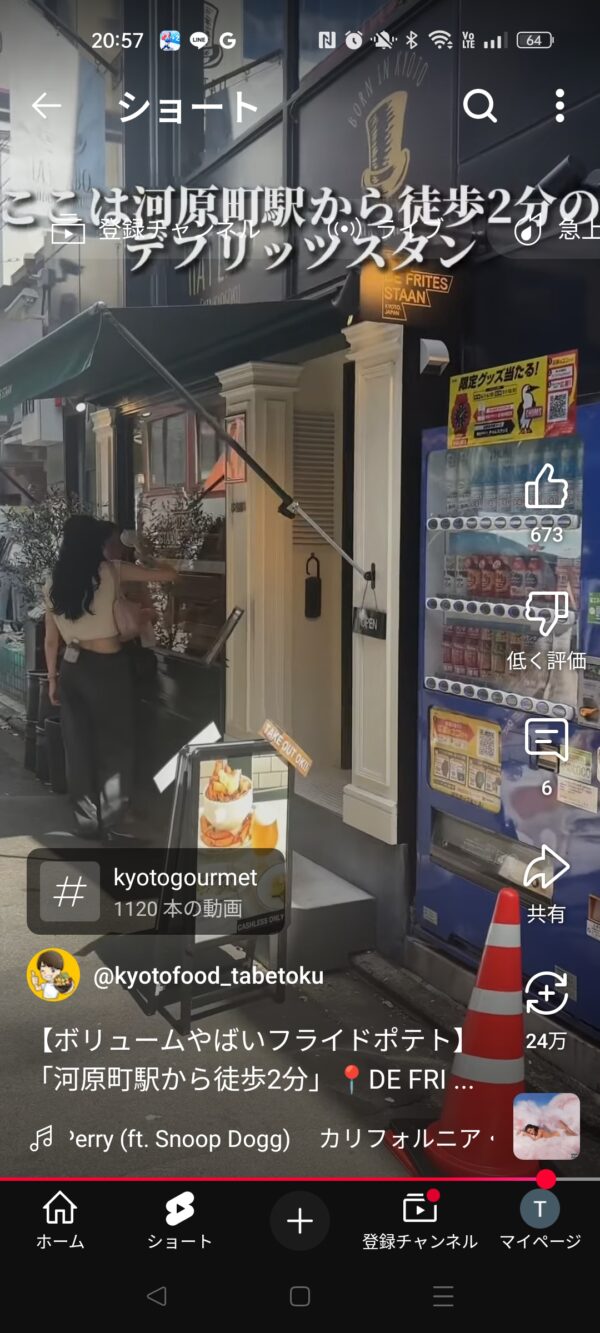This screenshot has width=600, height=1333.
Task: Go to the マイページ tab
Action: 540,1221
